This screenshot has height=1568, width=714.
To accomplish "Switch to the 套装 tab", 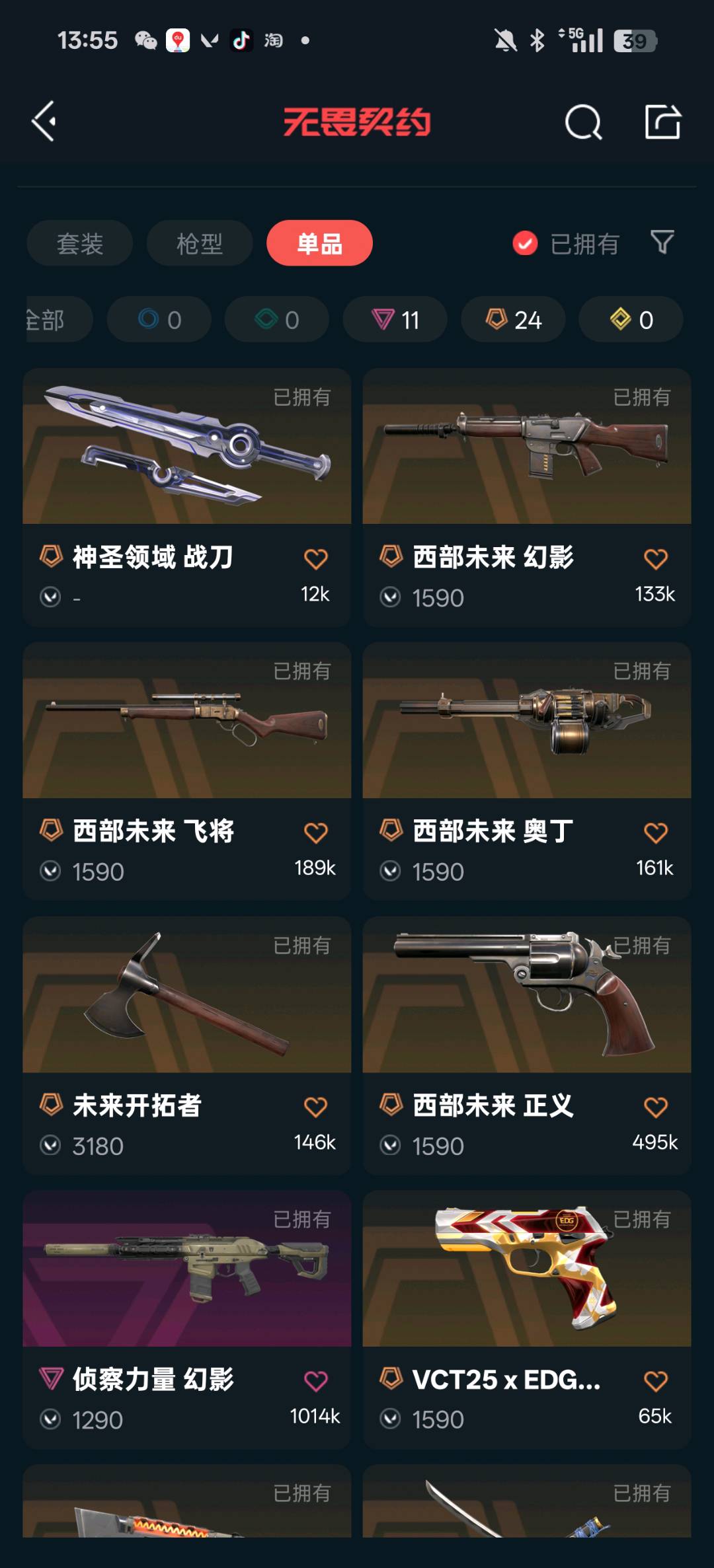I will click(80, 244).
